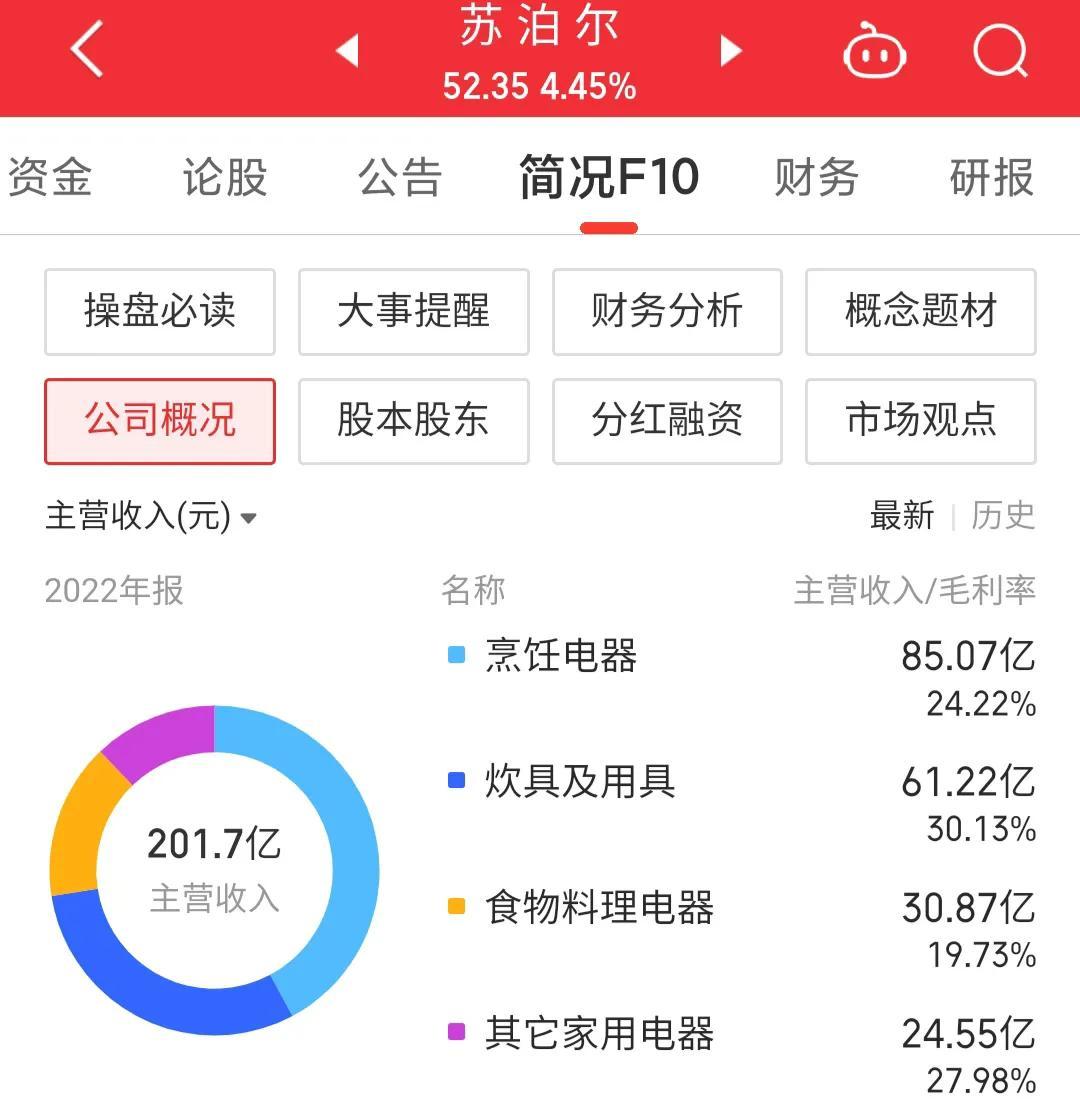Viewport: 1080px width, 1109px height.
Task: Switch to the 财务 tab
Action: pyautogui.click(x=816, y=178)
